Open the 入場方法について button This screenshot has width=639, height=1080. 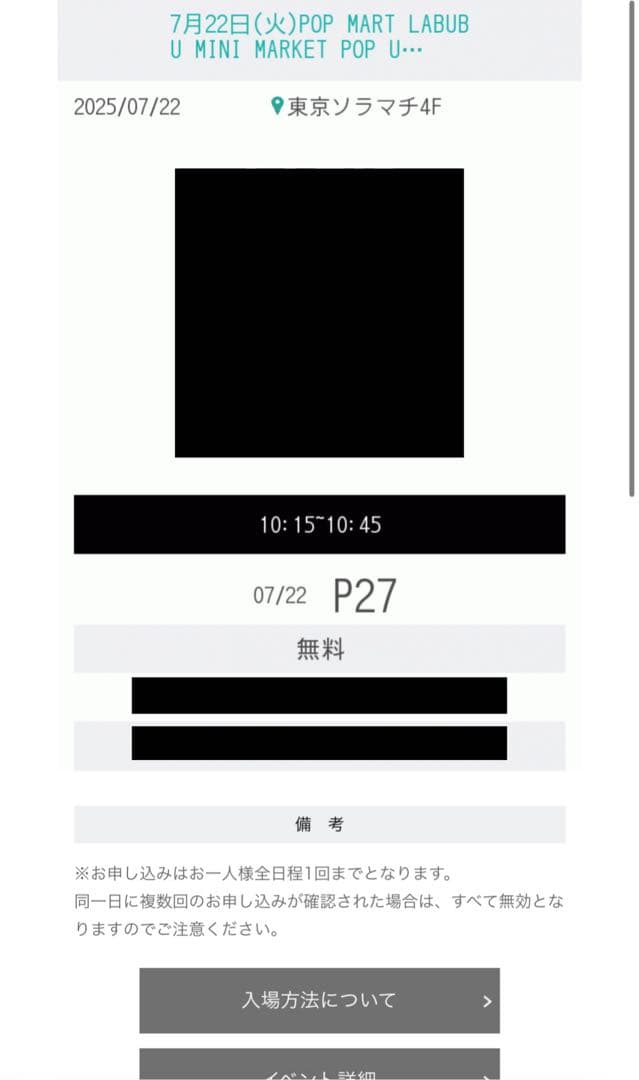click(x=319, y=1000)
